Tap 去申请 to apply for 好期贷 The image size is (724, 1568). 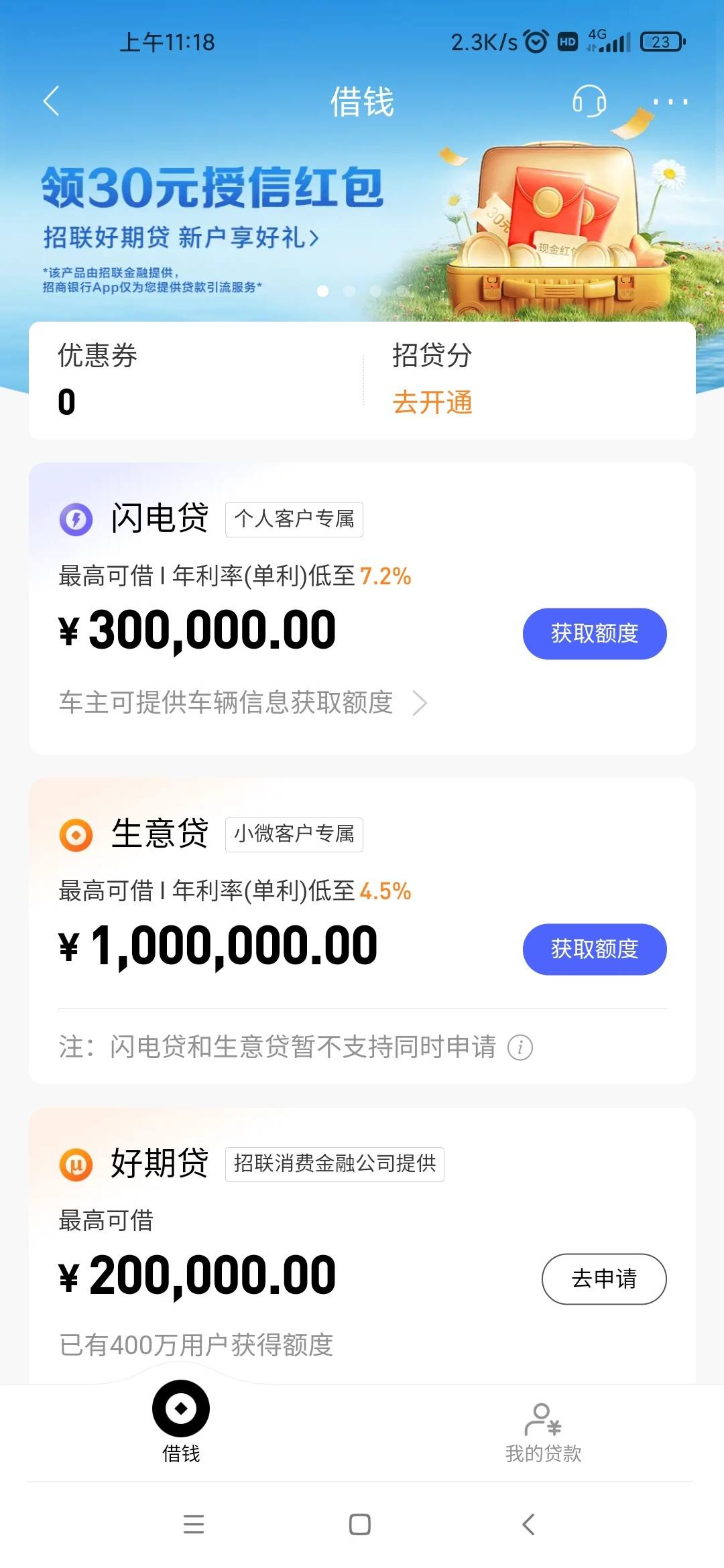pos(603,1279)
